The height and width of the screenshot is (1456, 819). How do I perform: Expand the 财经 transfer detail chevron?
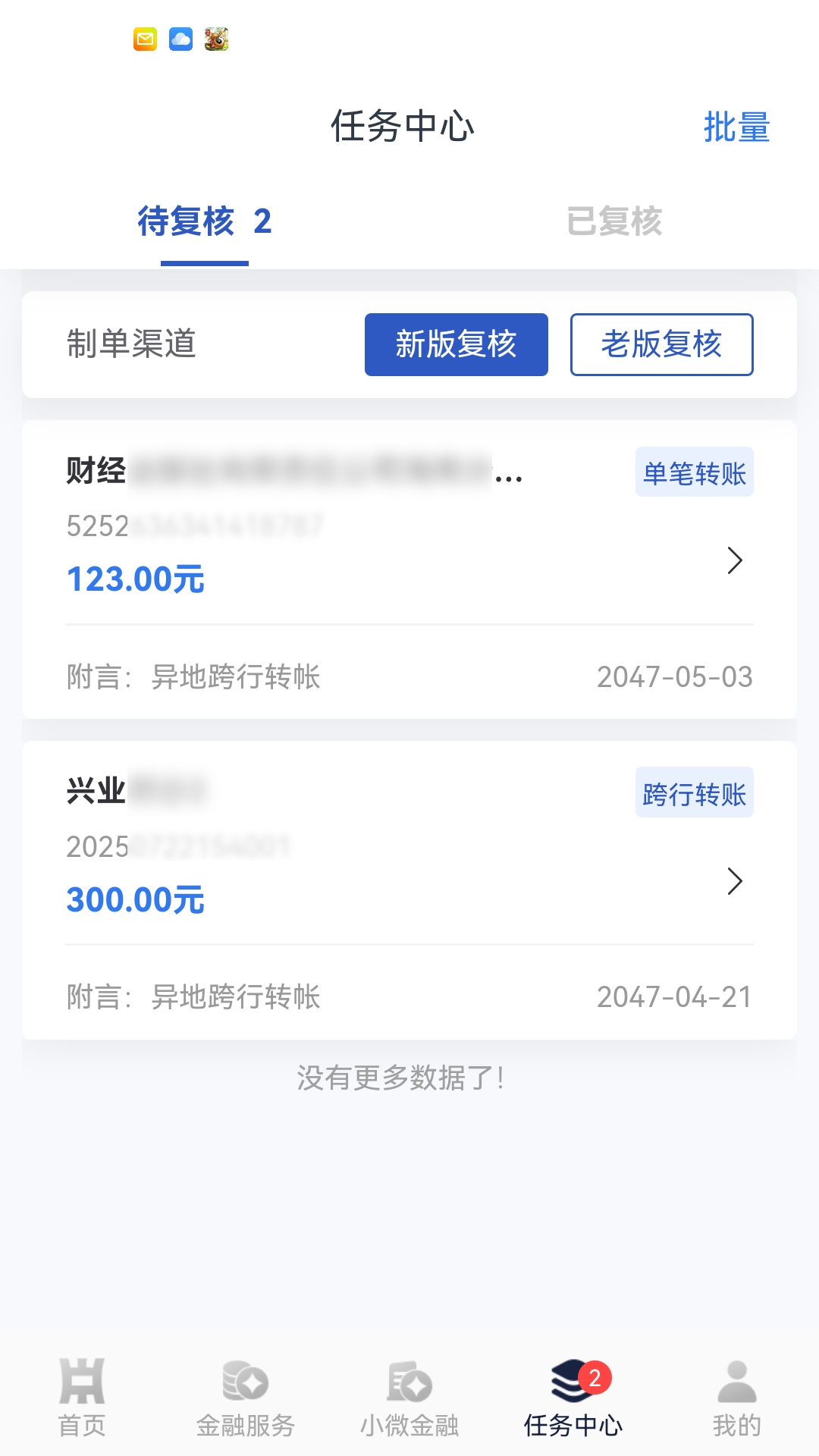pyautogui.click(x=735, y=561)
